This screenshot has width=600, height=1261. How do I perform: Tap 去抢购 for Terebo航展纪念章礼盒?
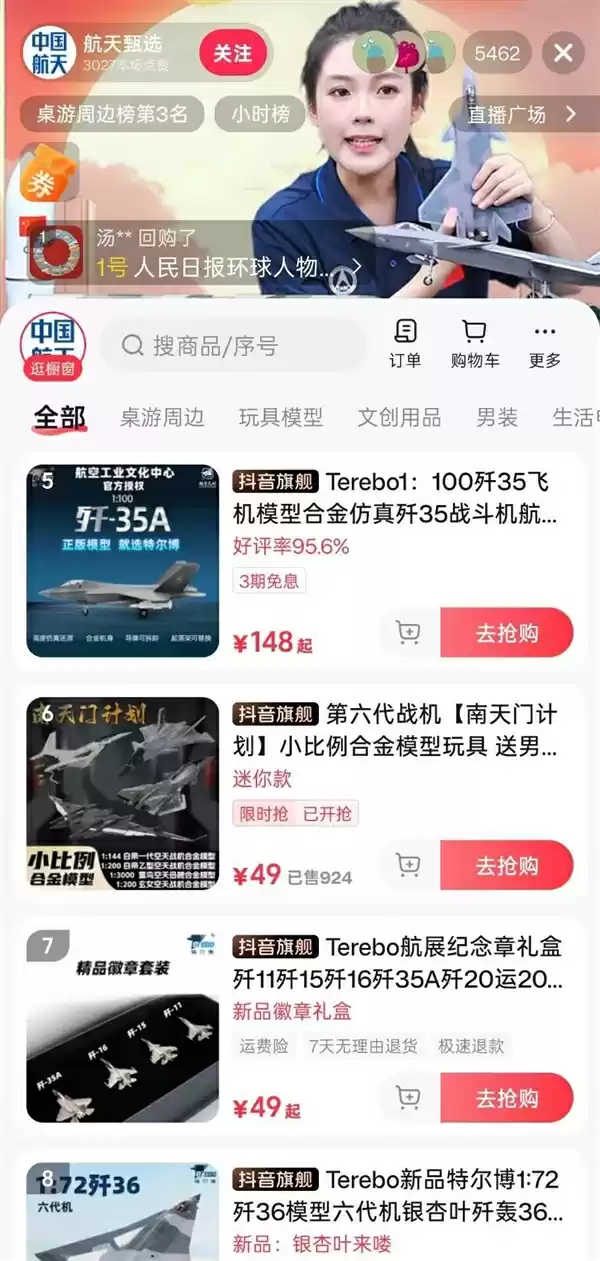pos(507,1098)
